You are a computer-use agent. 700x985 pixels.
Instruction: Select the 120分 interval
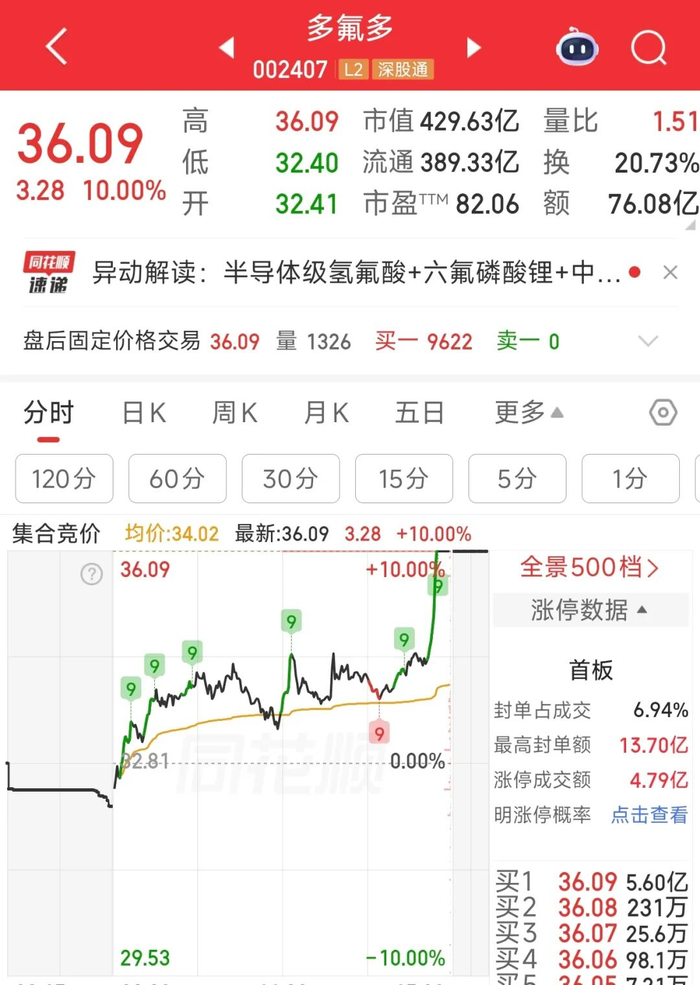coord(64,479)
